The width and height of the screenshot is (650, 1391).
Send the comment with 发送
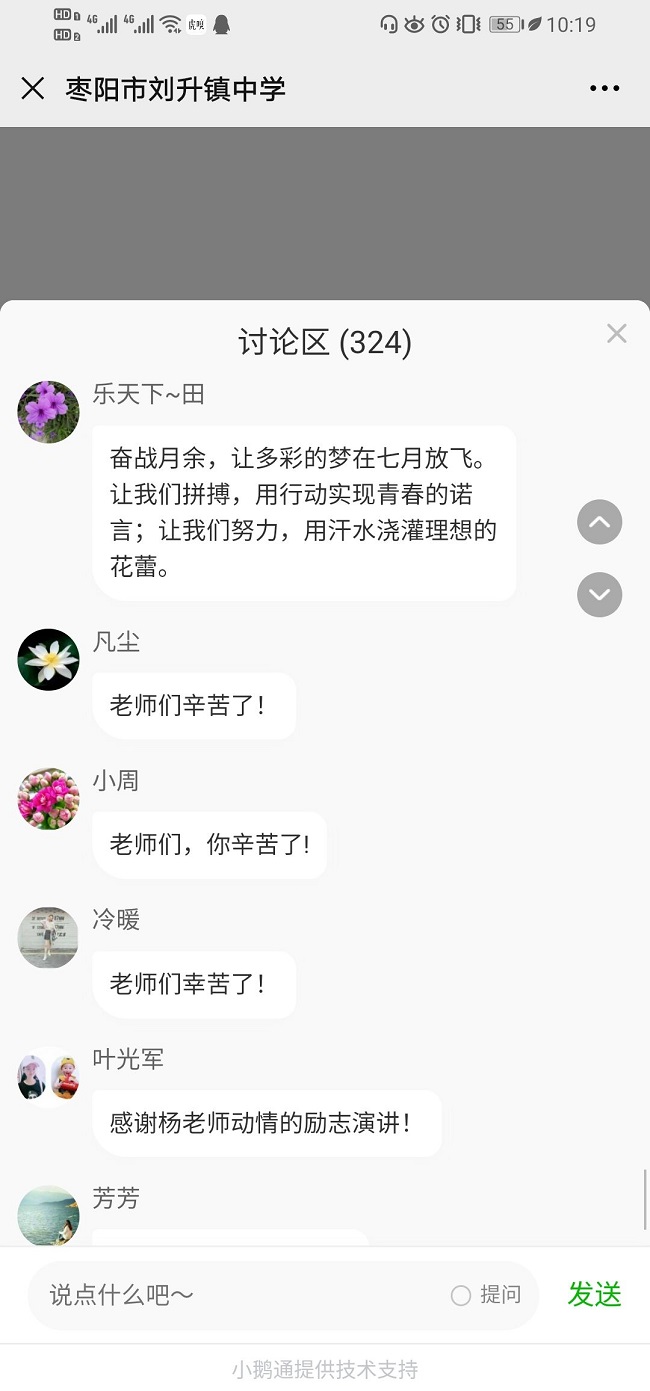pos(594,1294)
